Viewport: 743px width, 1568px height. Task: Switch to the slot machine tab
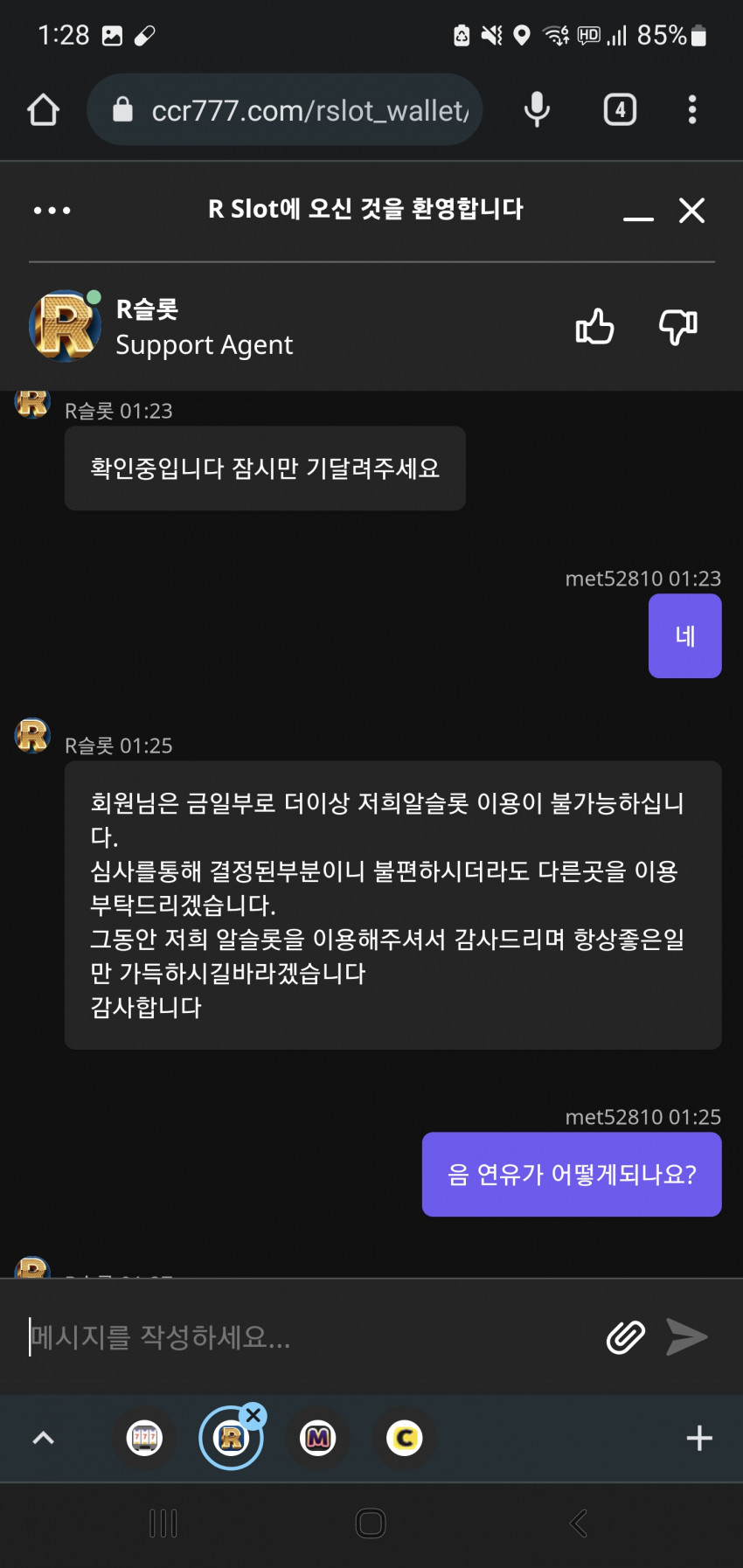(x=145, y=1438)
